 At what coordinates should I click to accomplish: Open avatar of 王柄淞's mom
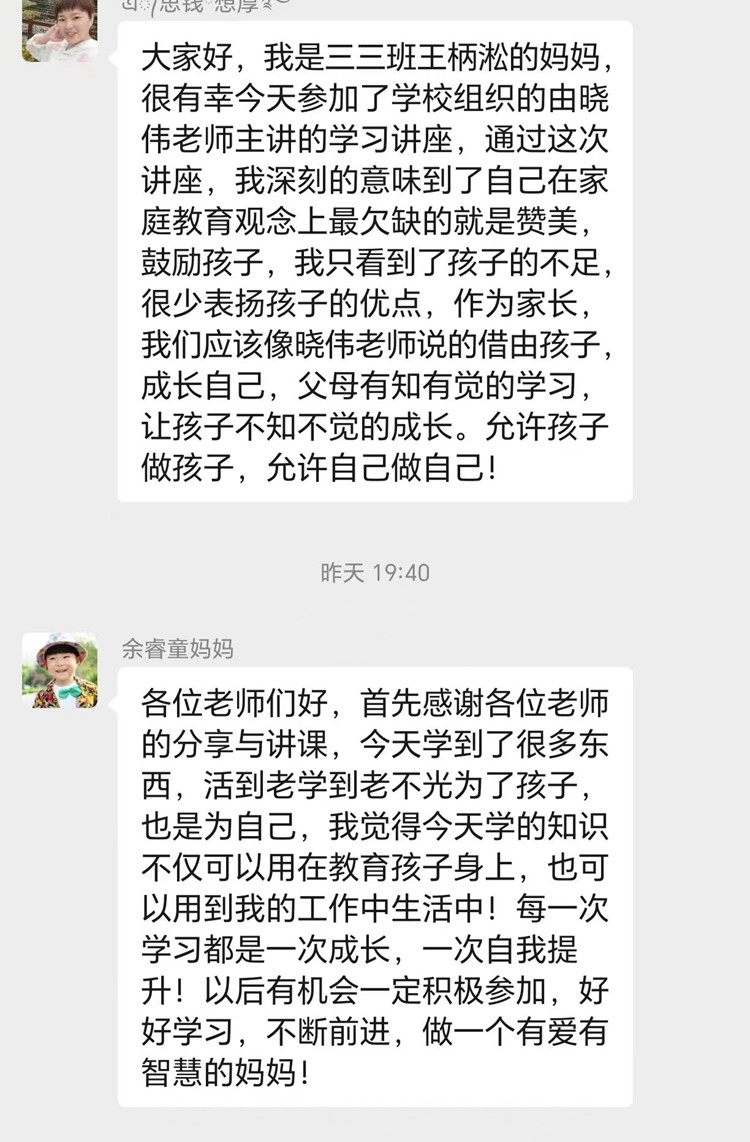point(60,31)
